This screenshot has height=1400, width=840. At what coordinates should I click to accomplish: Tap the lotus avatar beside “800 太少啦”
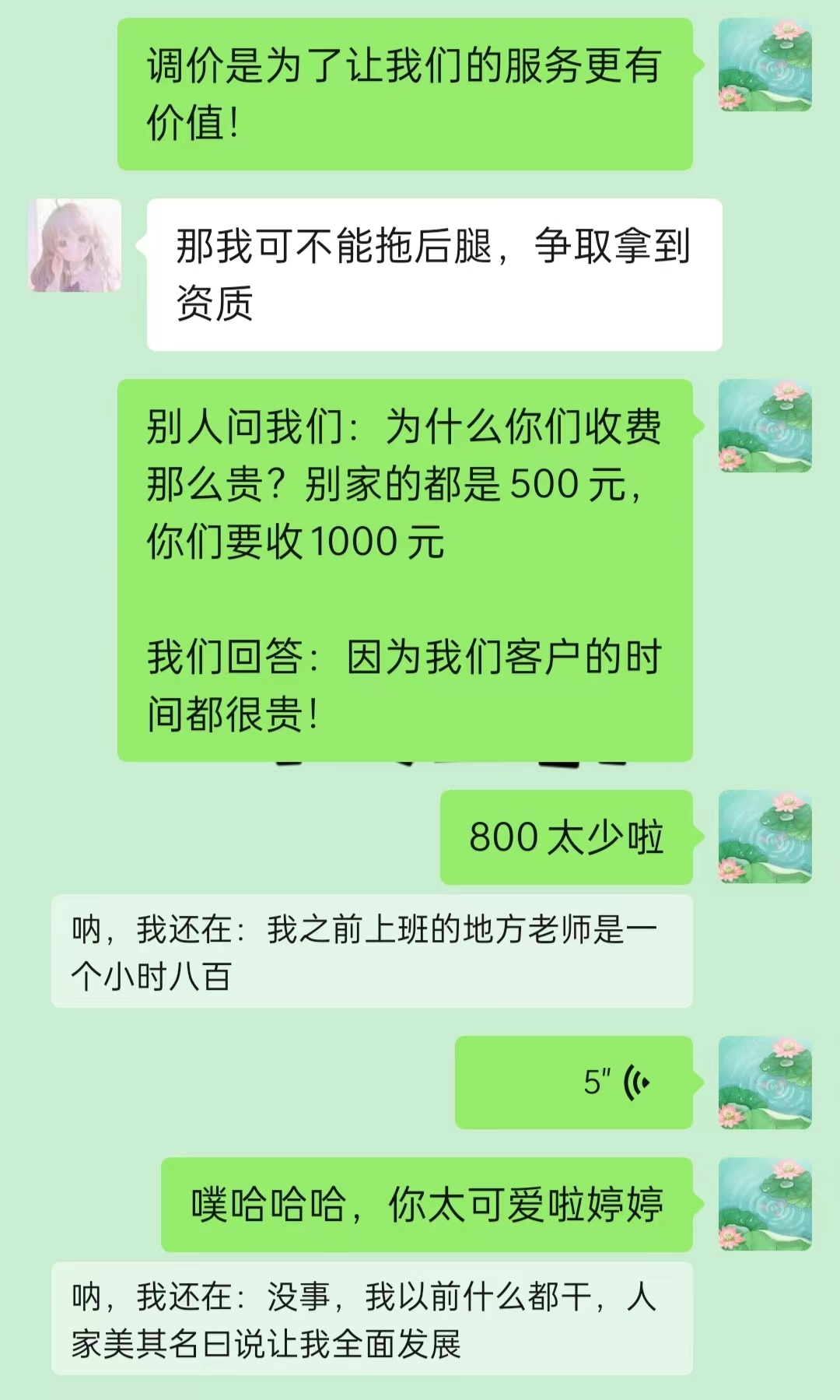click(x=765, y=837)
